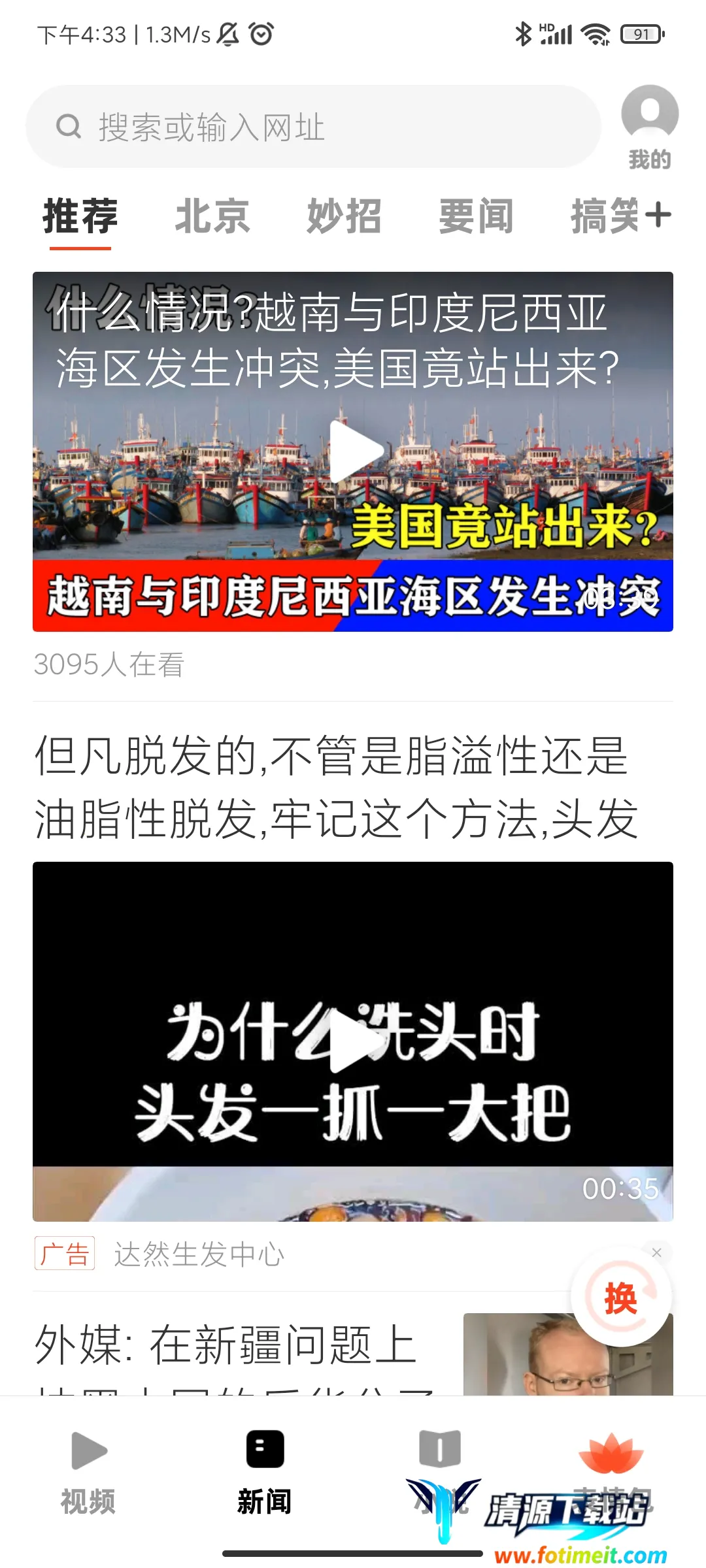Tap the 换 refresh floating button

[x=620, y=1298]
